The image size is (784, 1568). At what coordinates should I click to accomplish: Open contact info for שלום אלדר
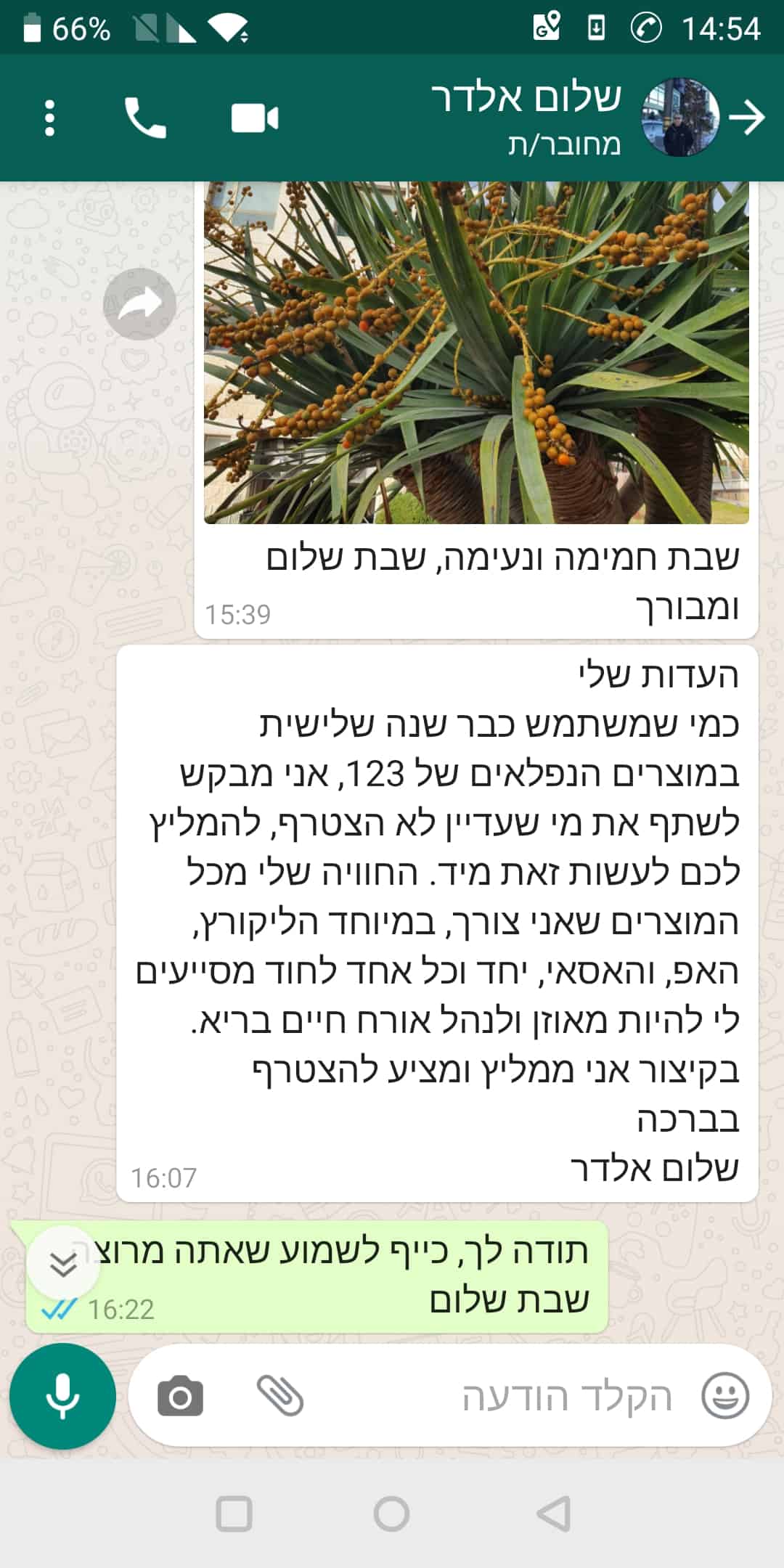526,116
